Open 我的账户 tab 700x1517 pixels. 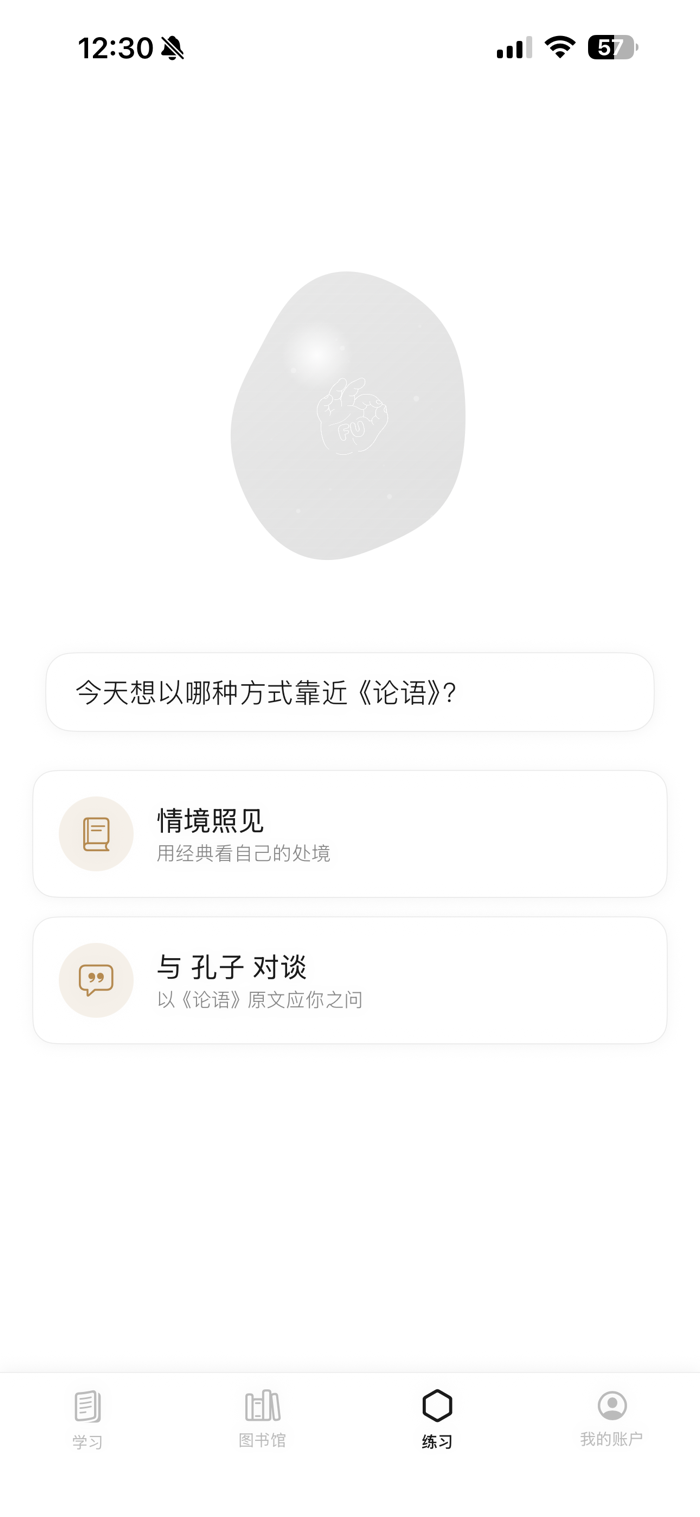tap(612, 1420)
